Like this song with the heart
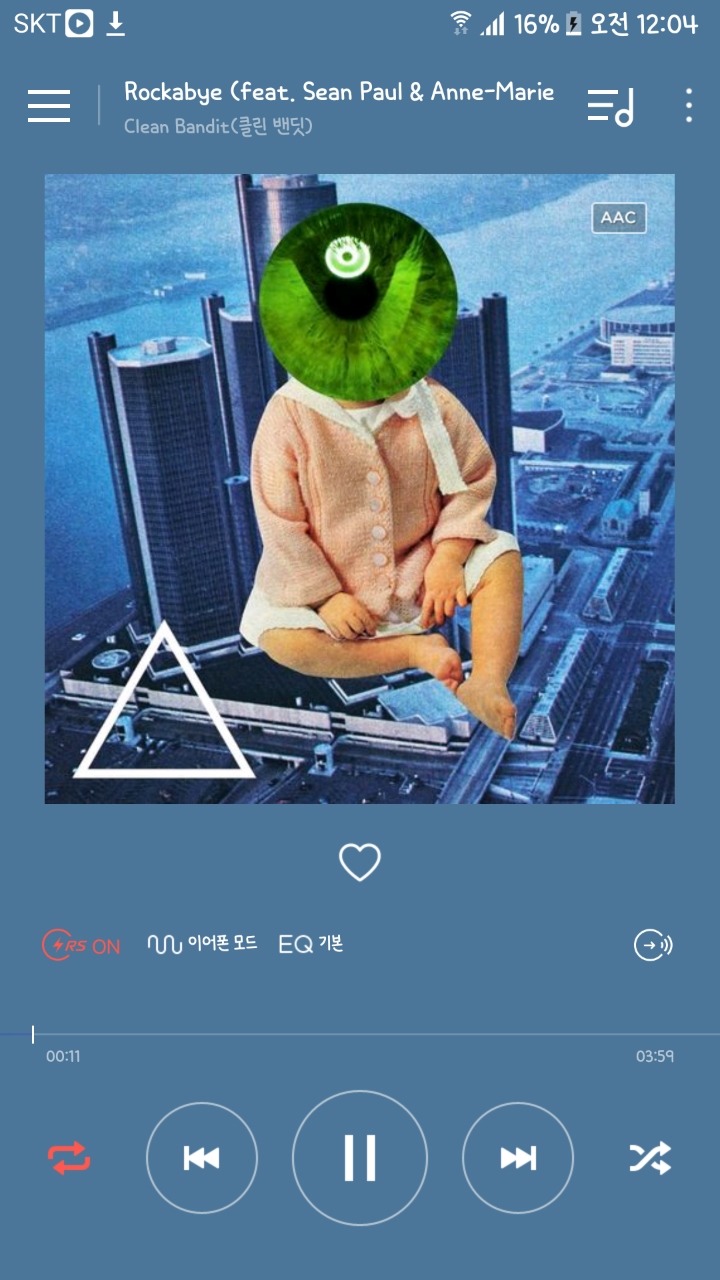The width and height of the screenshot is (720, 1280). tap(360, 862)
